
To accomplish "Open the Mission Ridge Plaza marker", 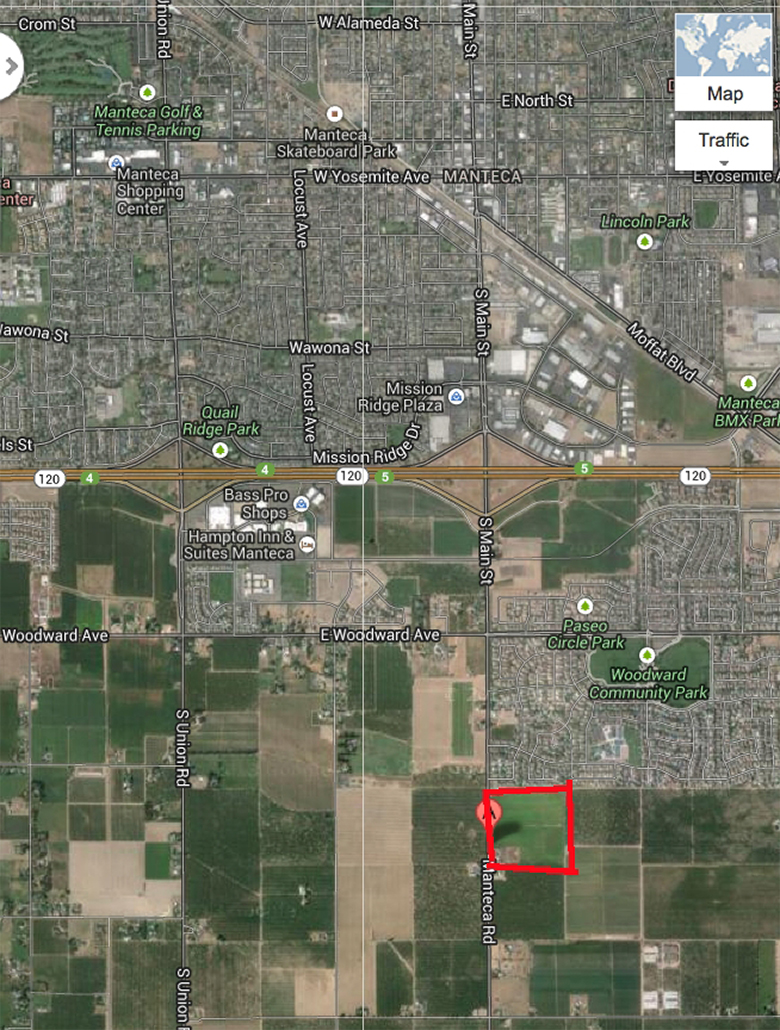I will [x=456, y=396].
